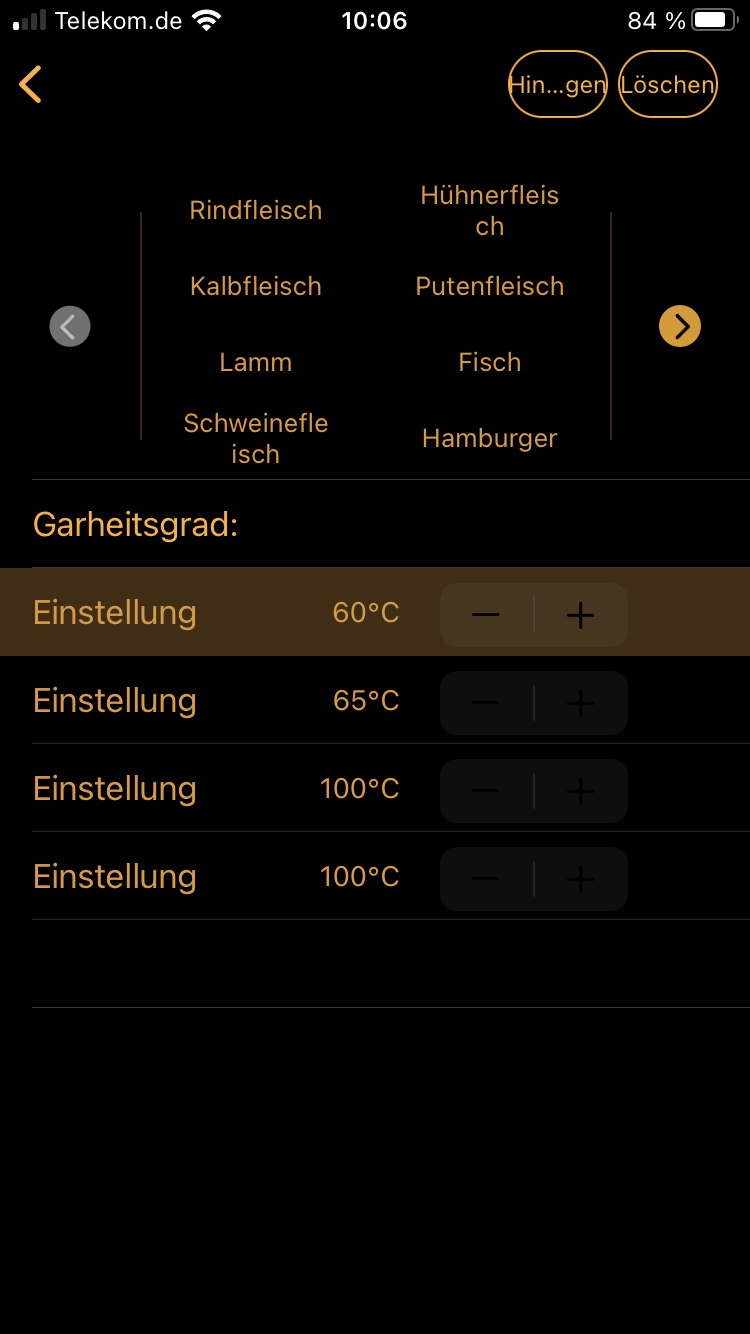Image resolution: width=750 pixels, height=1334 pixels.
Task: Show previous page of meat types
Action: [70, 326]
